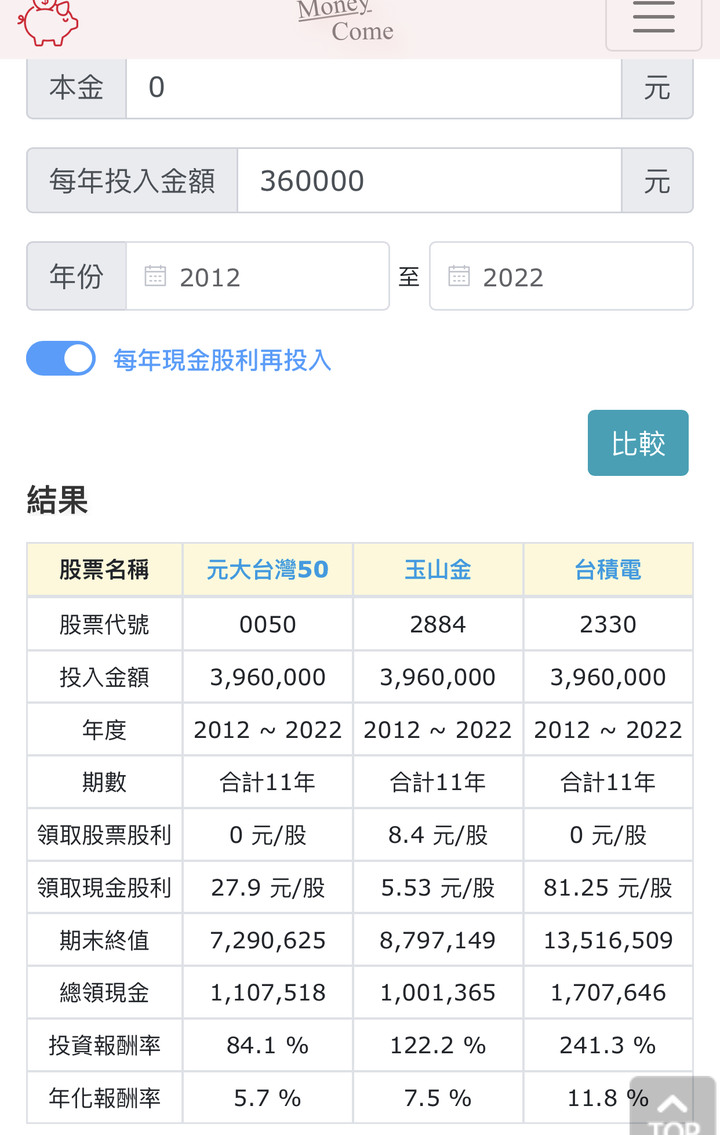Open the 台積電 stock link
The image size is (720, 1135).
coord(607,570)
